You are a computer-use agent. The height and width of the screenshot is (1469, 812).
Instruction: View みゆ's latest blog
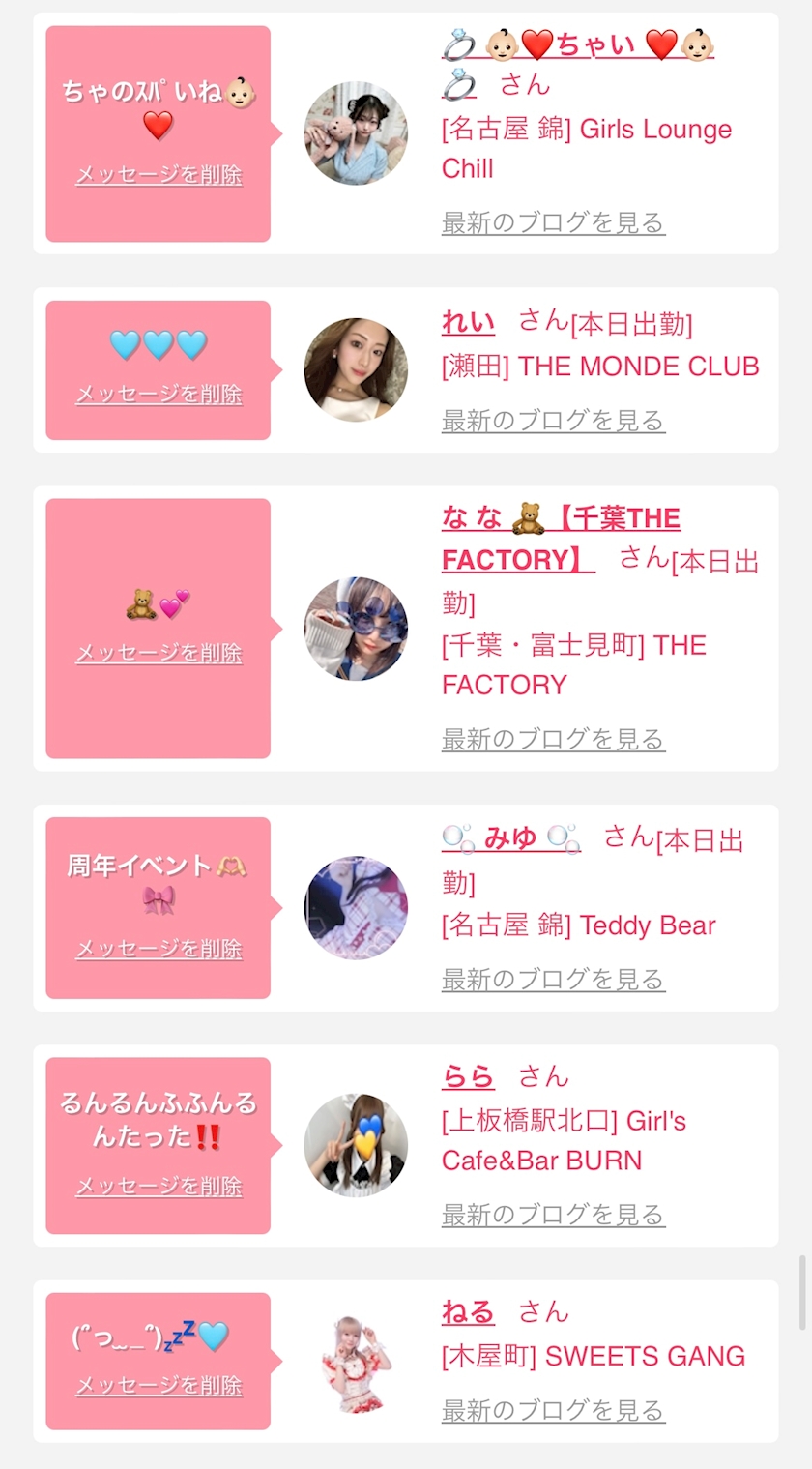pos(553,980)
